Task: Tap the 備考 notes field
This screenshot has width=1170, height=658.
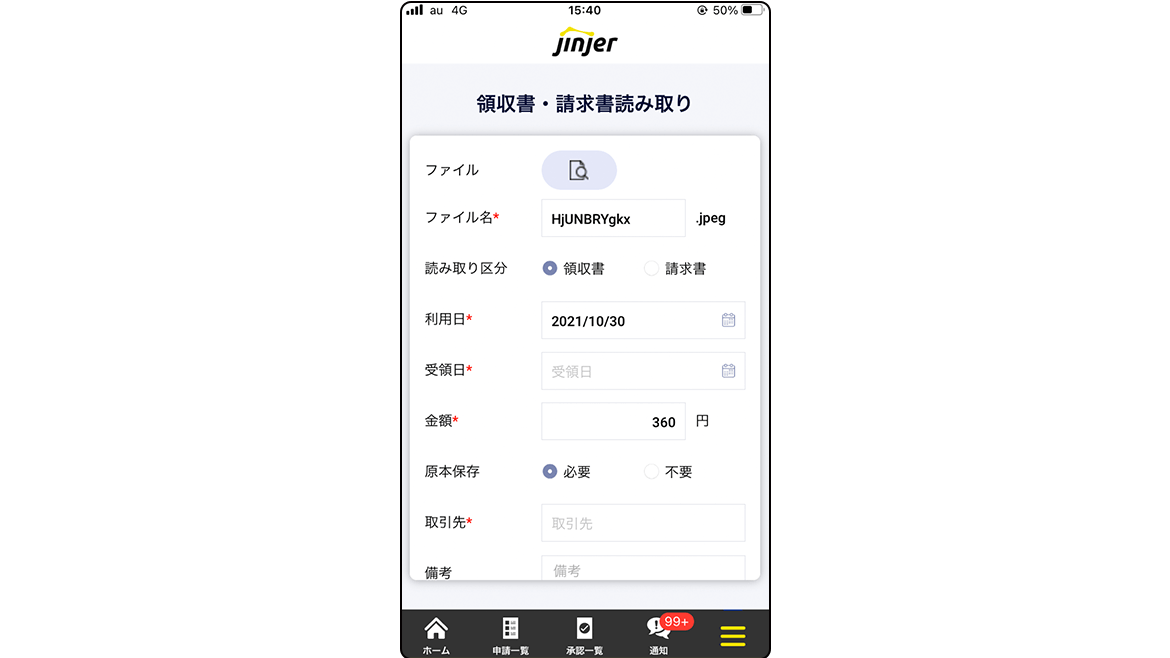Action: pos(642,569)
